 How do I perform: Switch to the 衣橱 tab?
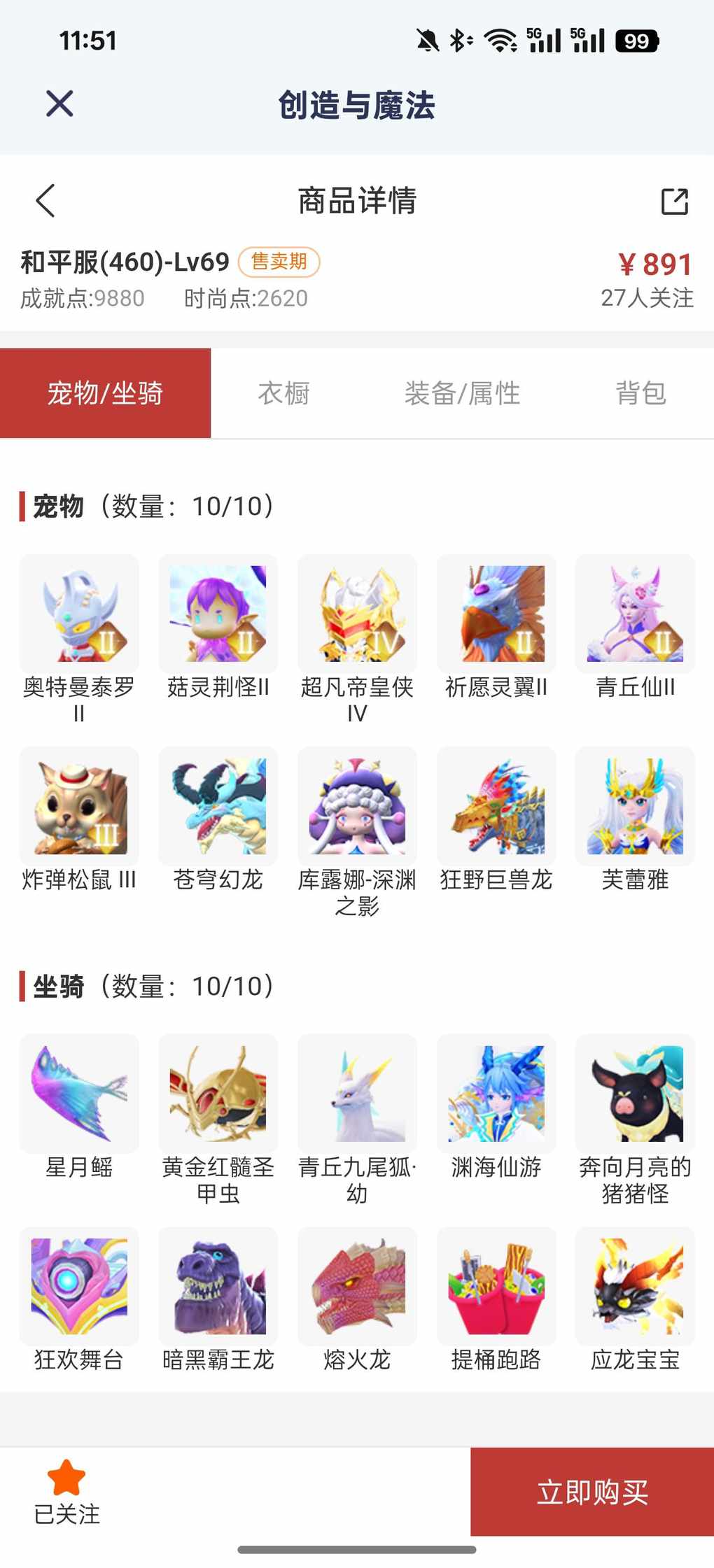pos(283,393)
